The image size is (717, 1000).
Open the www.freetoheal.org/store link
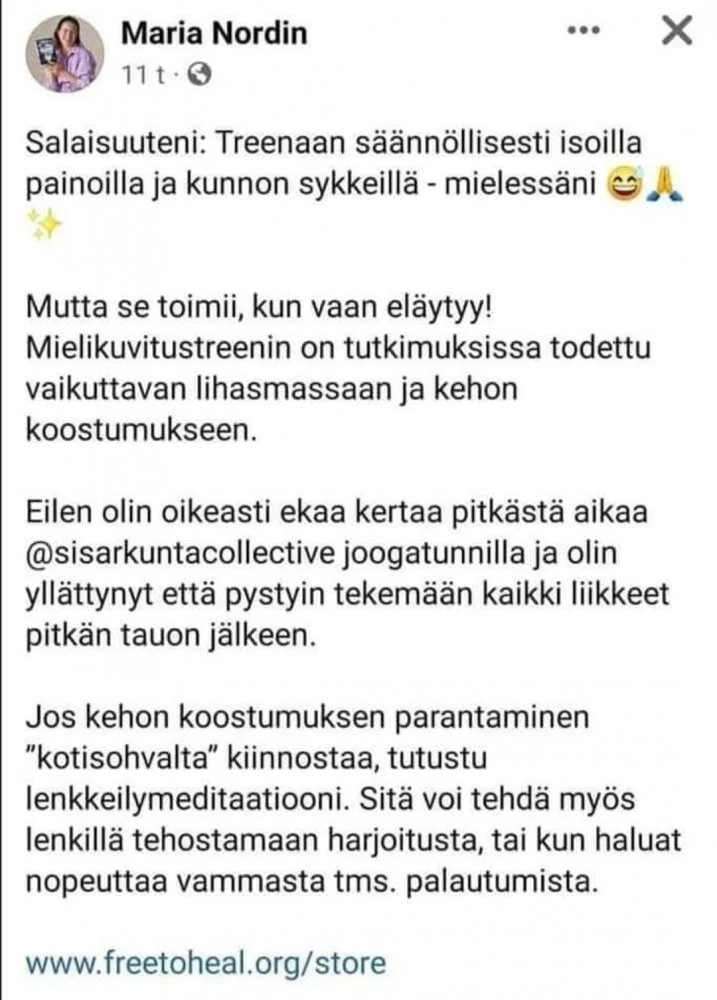205,963
